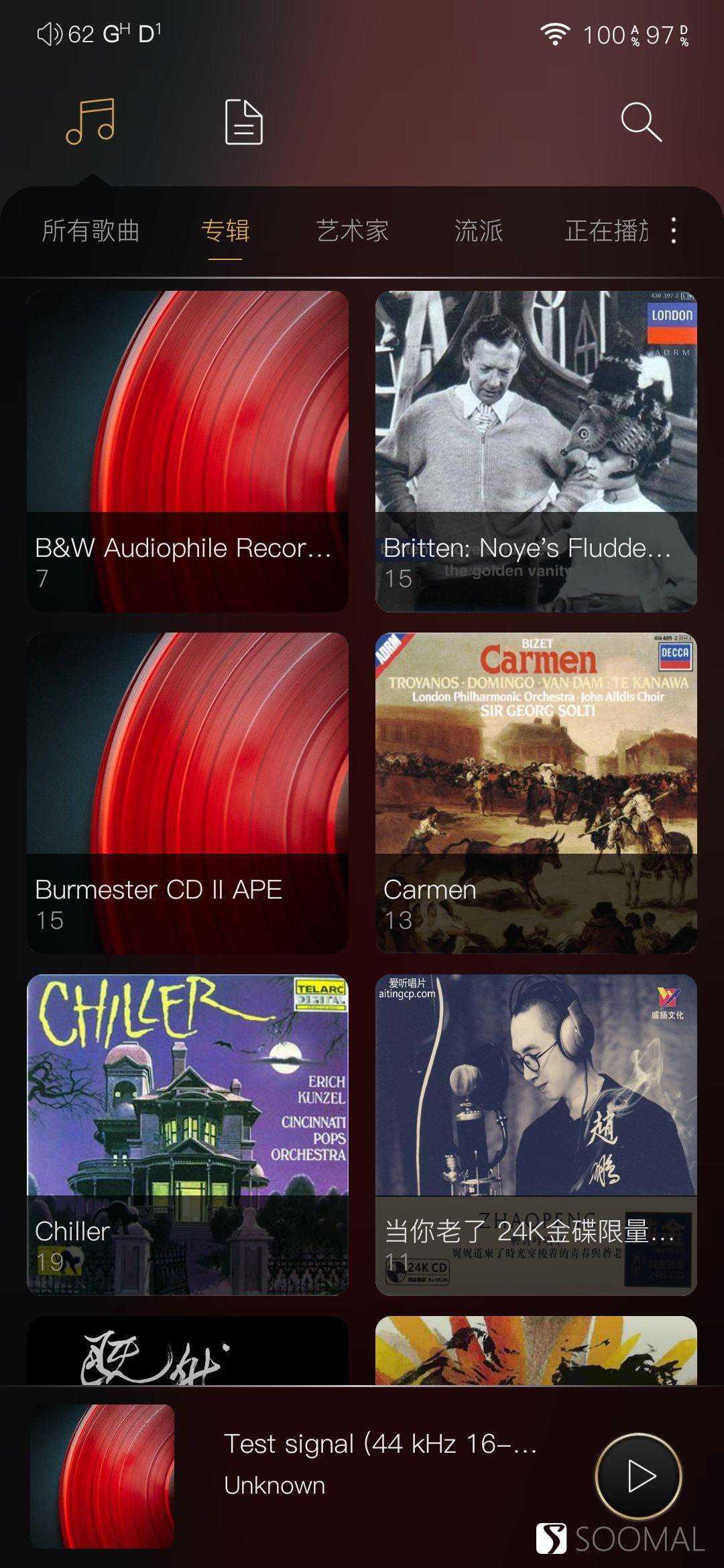Switch to the 所有歌曲 tab
Image resolution: width=724 pixels, height=1568 pixels.
90,231
